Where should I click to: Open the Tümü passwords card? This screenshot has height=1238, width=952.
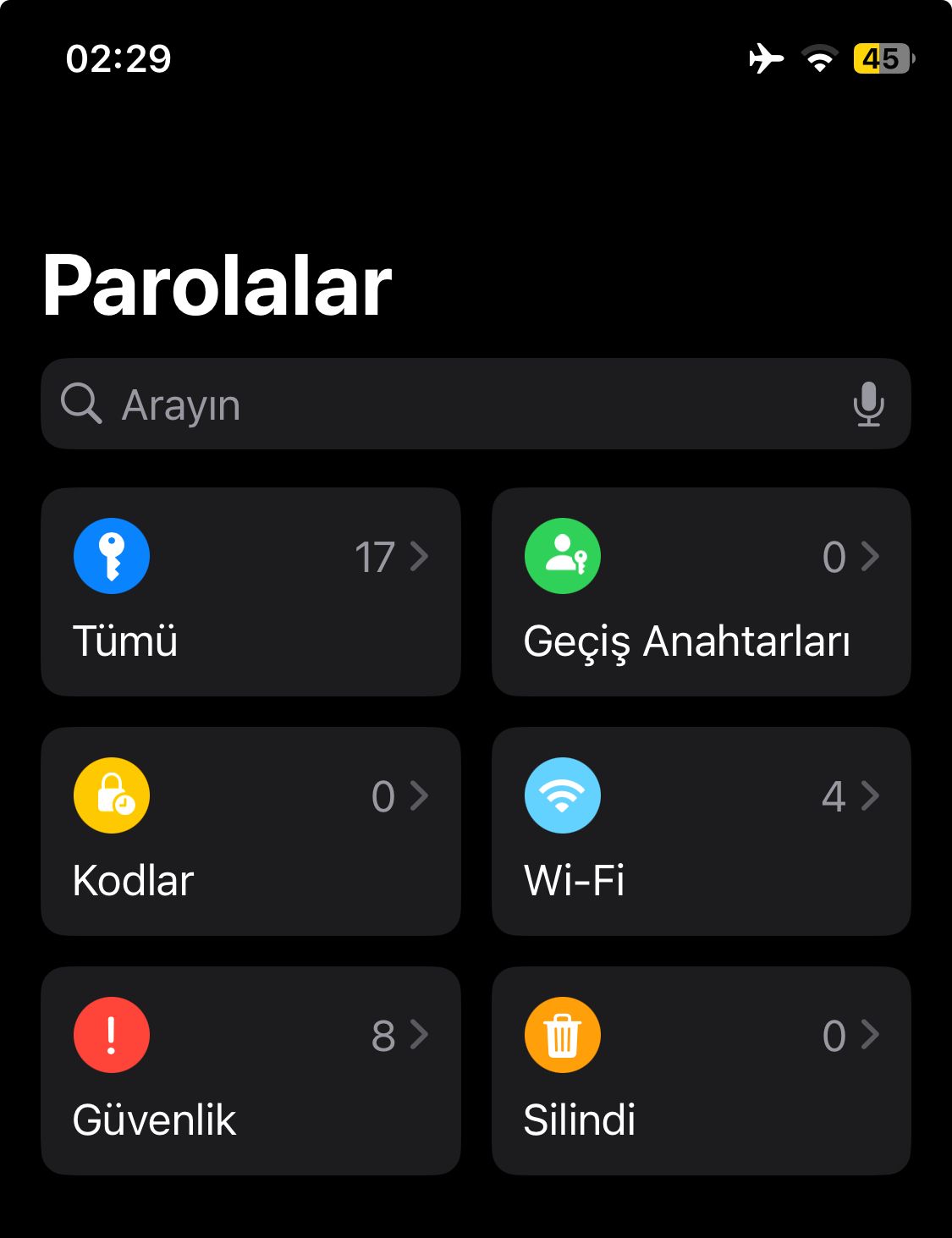click(250, 592)
